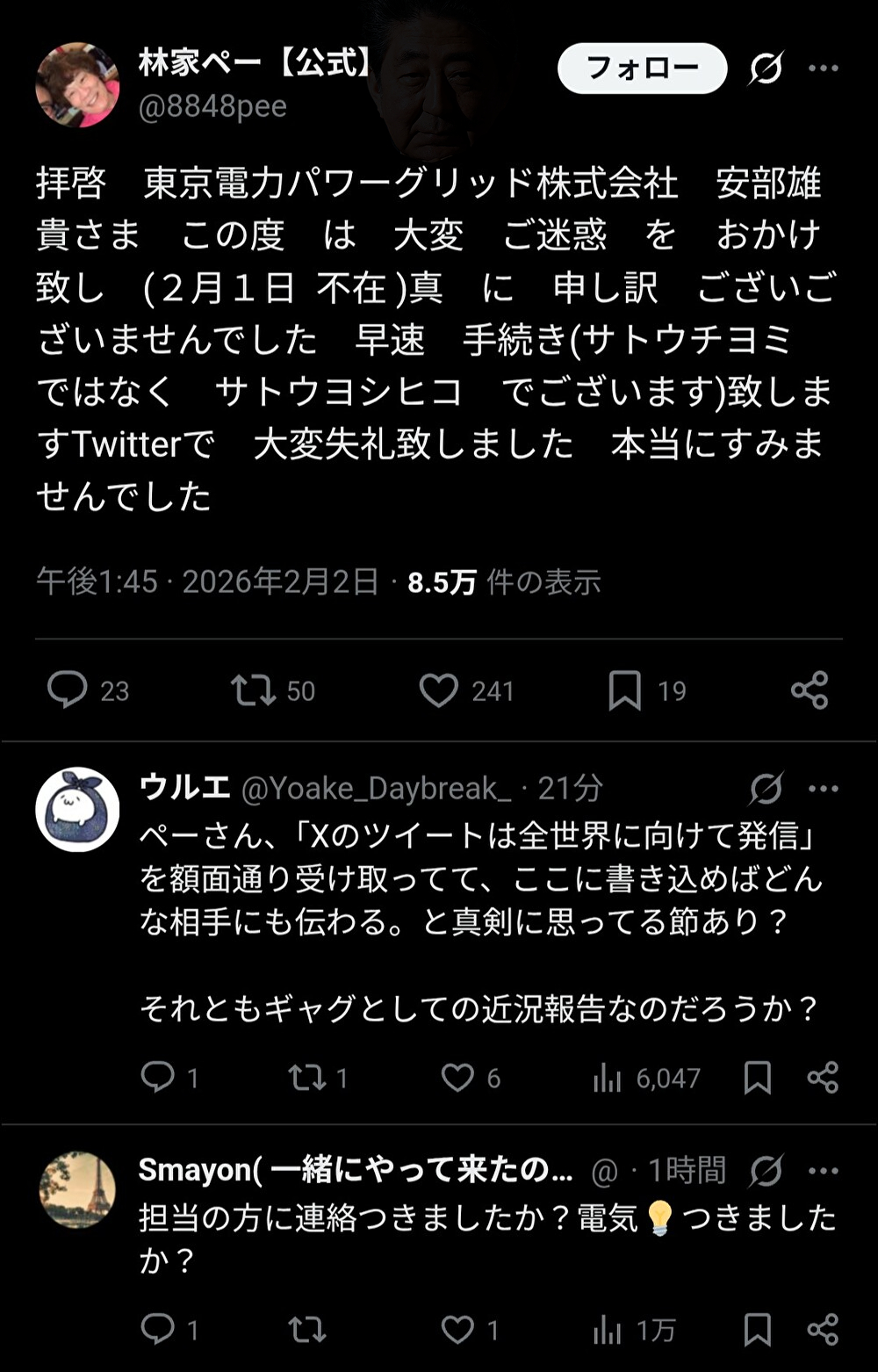Open the Grok icon on 林家ペー's post

(766, 69)
